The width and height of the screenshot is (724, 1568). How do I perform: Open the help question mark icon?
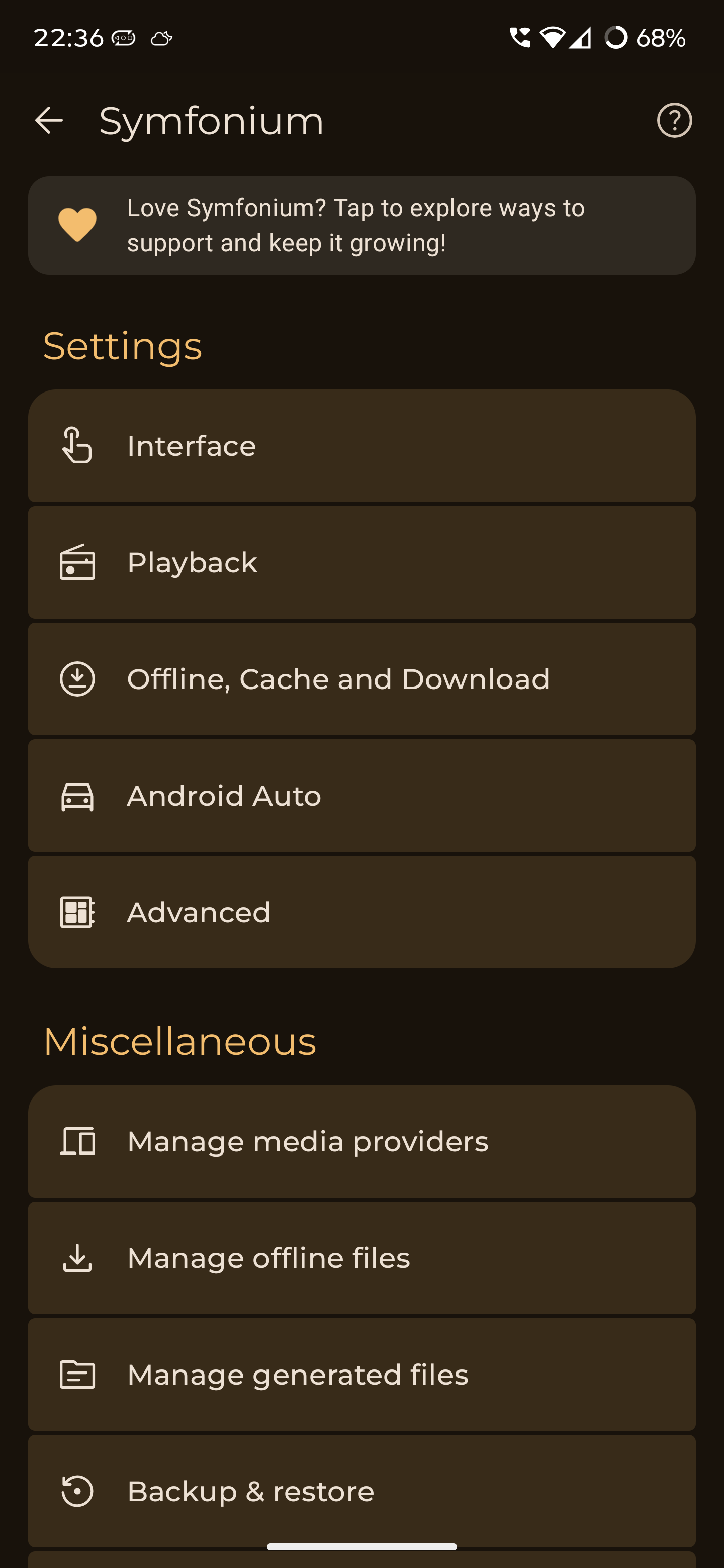point(674,120)
